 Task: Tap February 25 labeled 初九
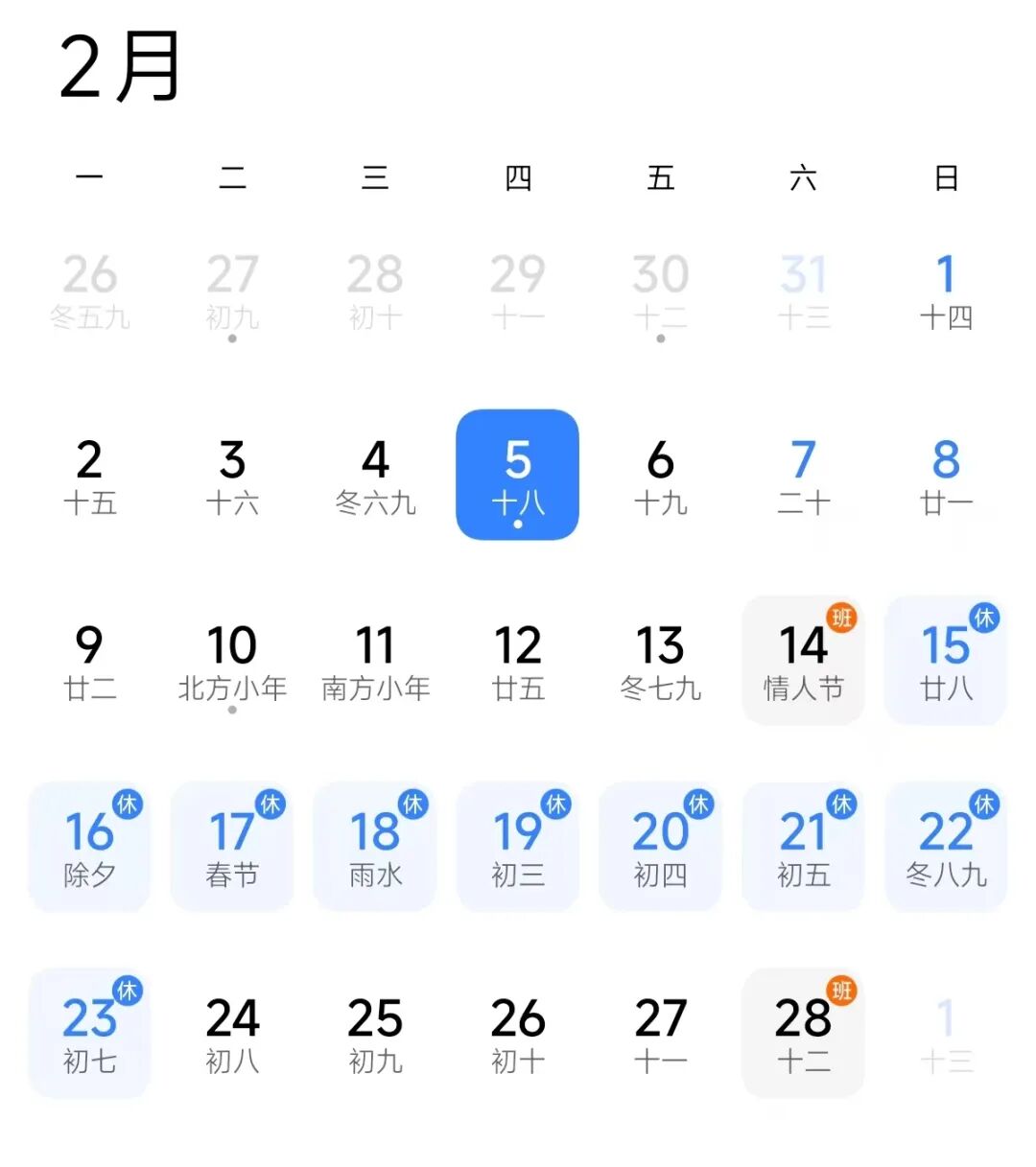(x=375, y=1033)
